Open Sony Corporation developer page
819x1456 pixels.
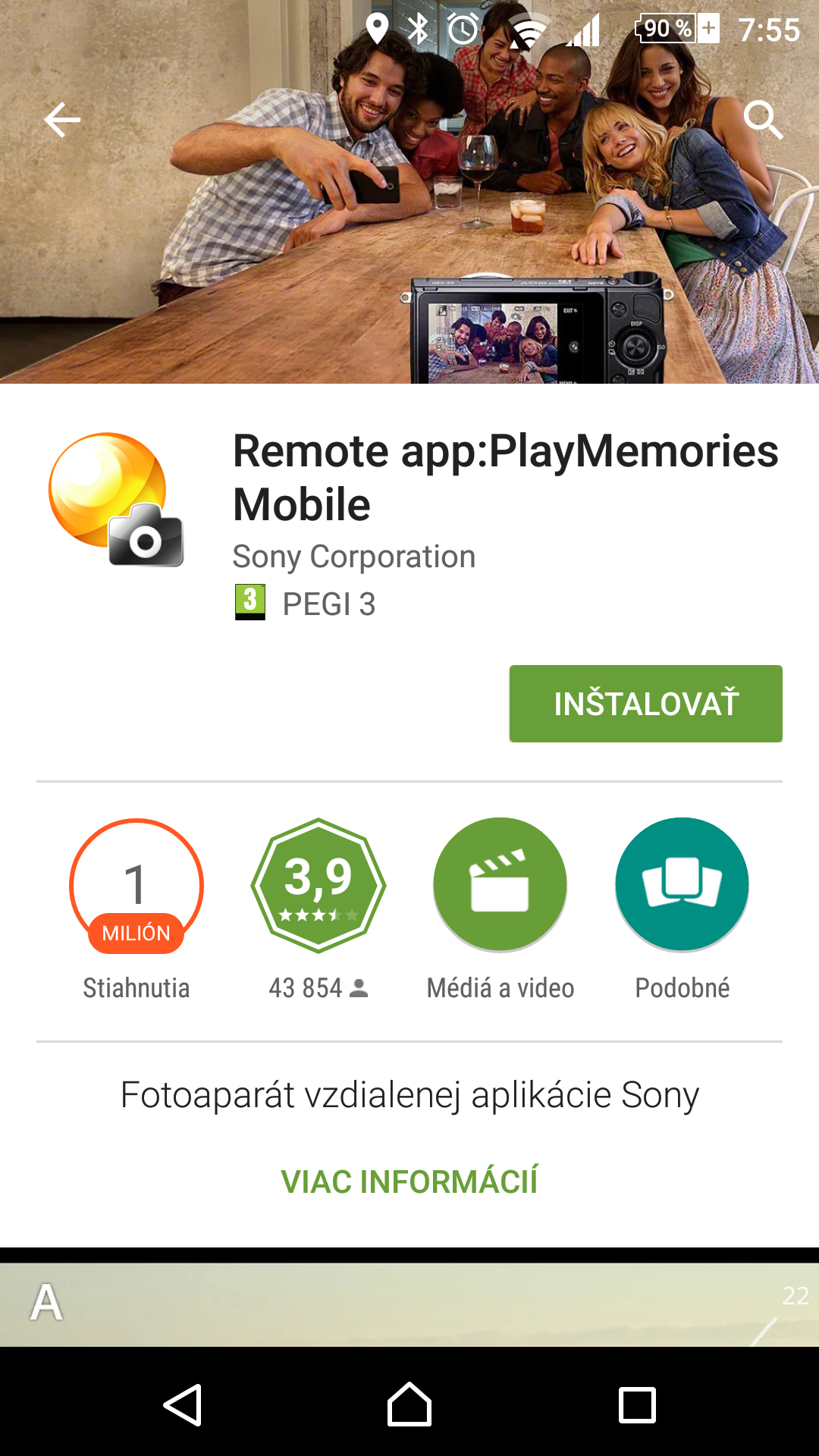(x=354, y=557)
